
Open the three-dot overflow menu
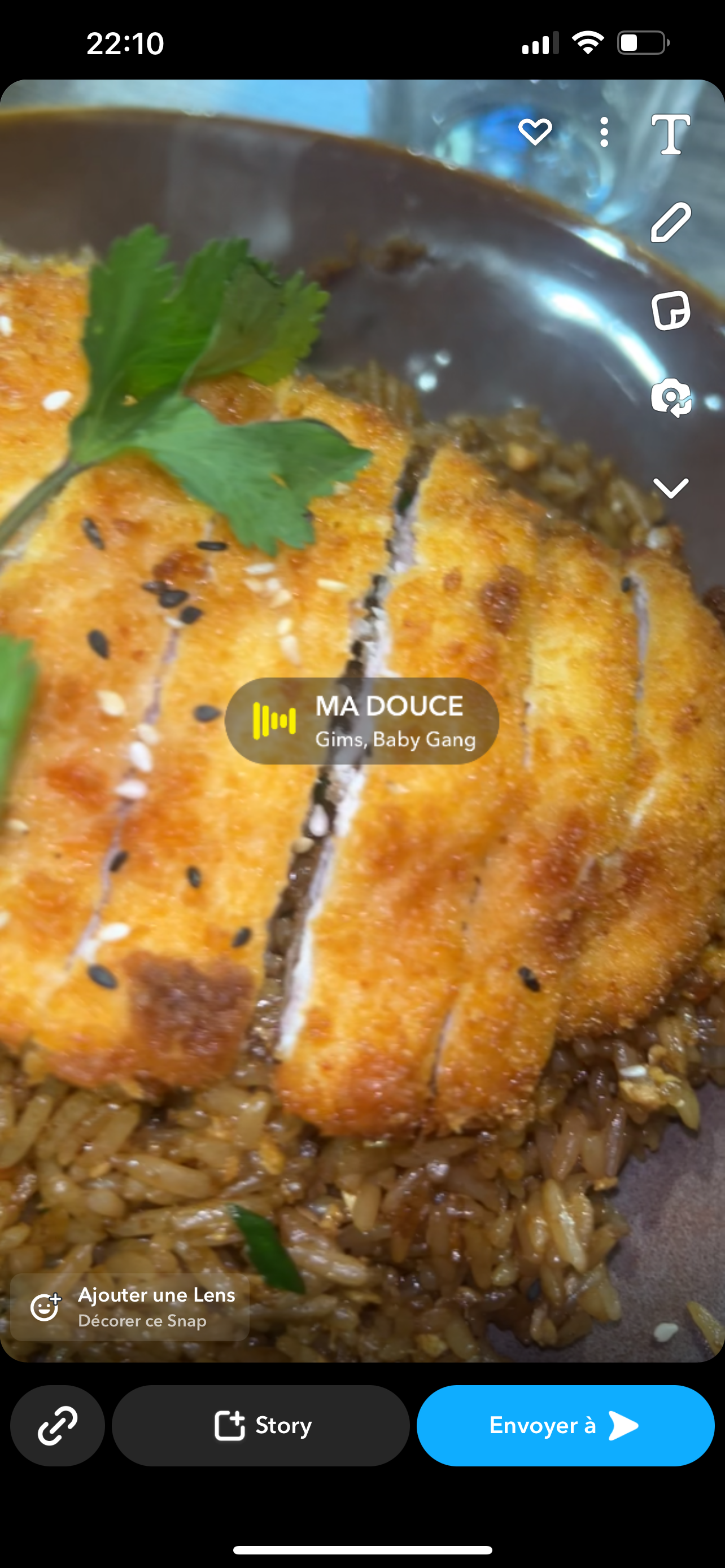604,132
